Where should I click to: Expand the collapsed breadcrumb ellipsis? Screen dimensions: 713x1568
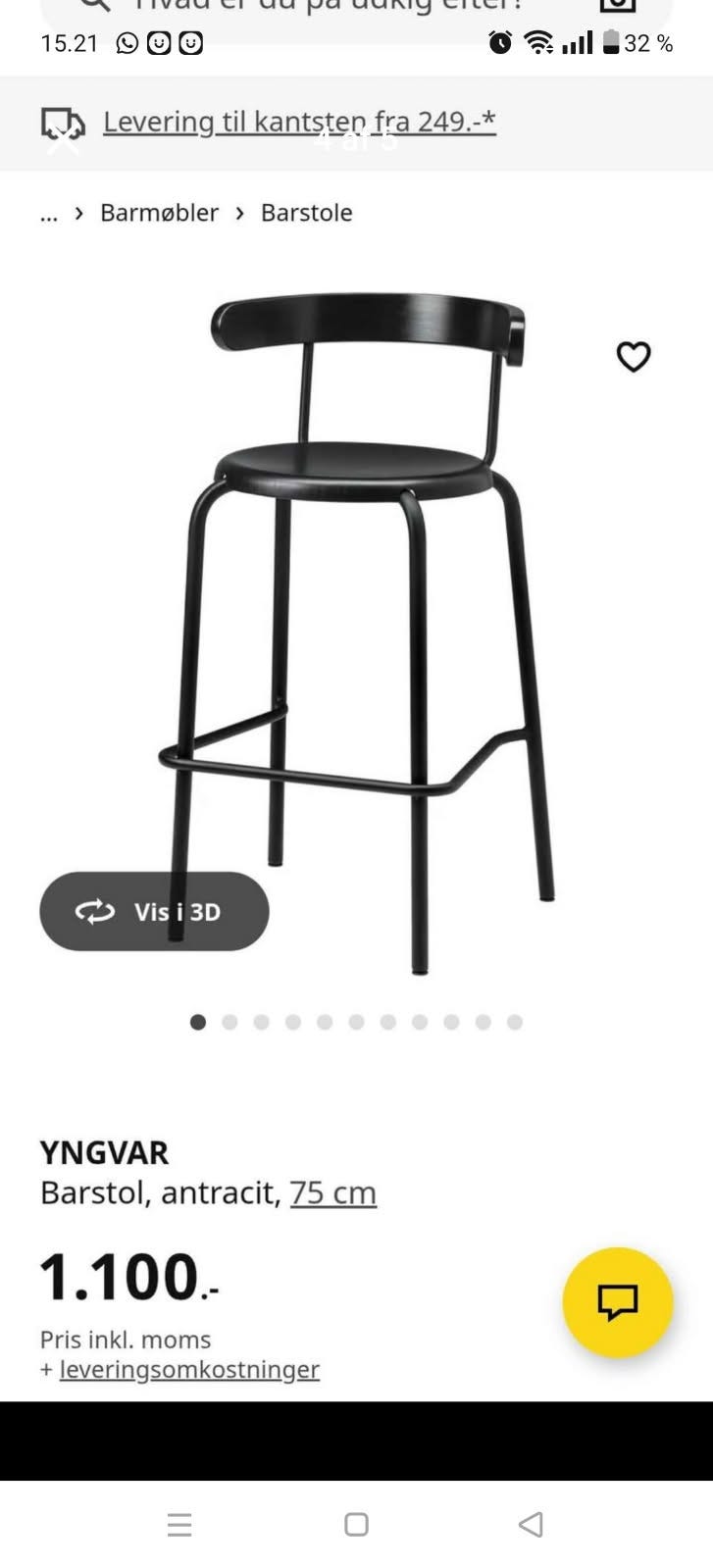pos(49,214)
